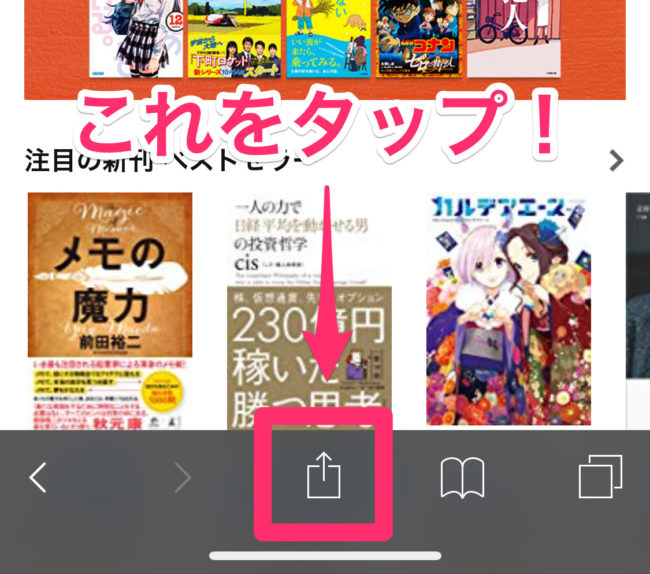Image resolution: width=650 pixels, height=574 pixels.
Task: Open Safari bookmarks
Action: click(x=462, y=479)
